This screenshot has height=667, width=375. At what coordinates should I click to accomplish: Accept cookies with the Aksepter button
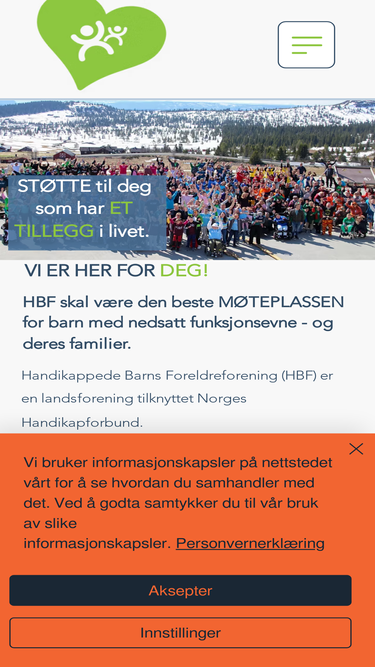point(180,590)
